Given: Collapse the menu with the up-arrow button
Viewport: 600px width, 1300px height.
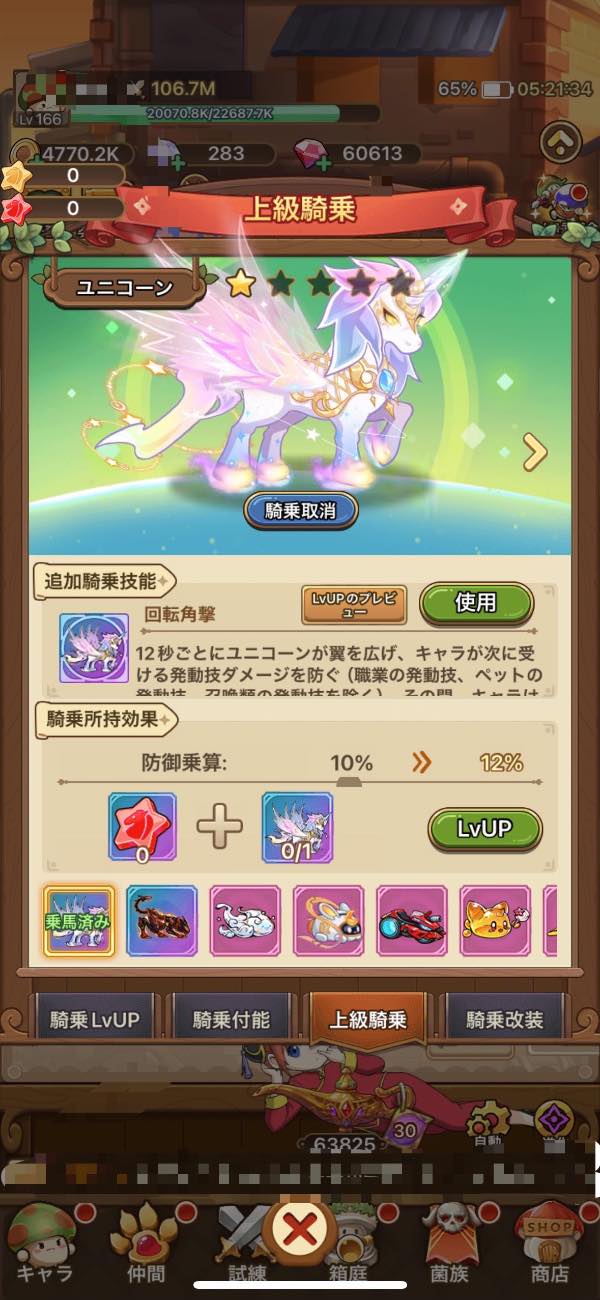Looking at the screenshot, I should (x=560, y=143).
